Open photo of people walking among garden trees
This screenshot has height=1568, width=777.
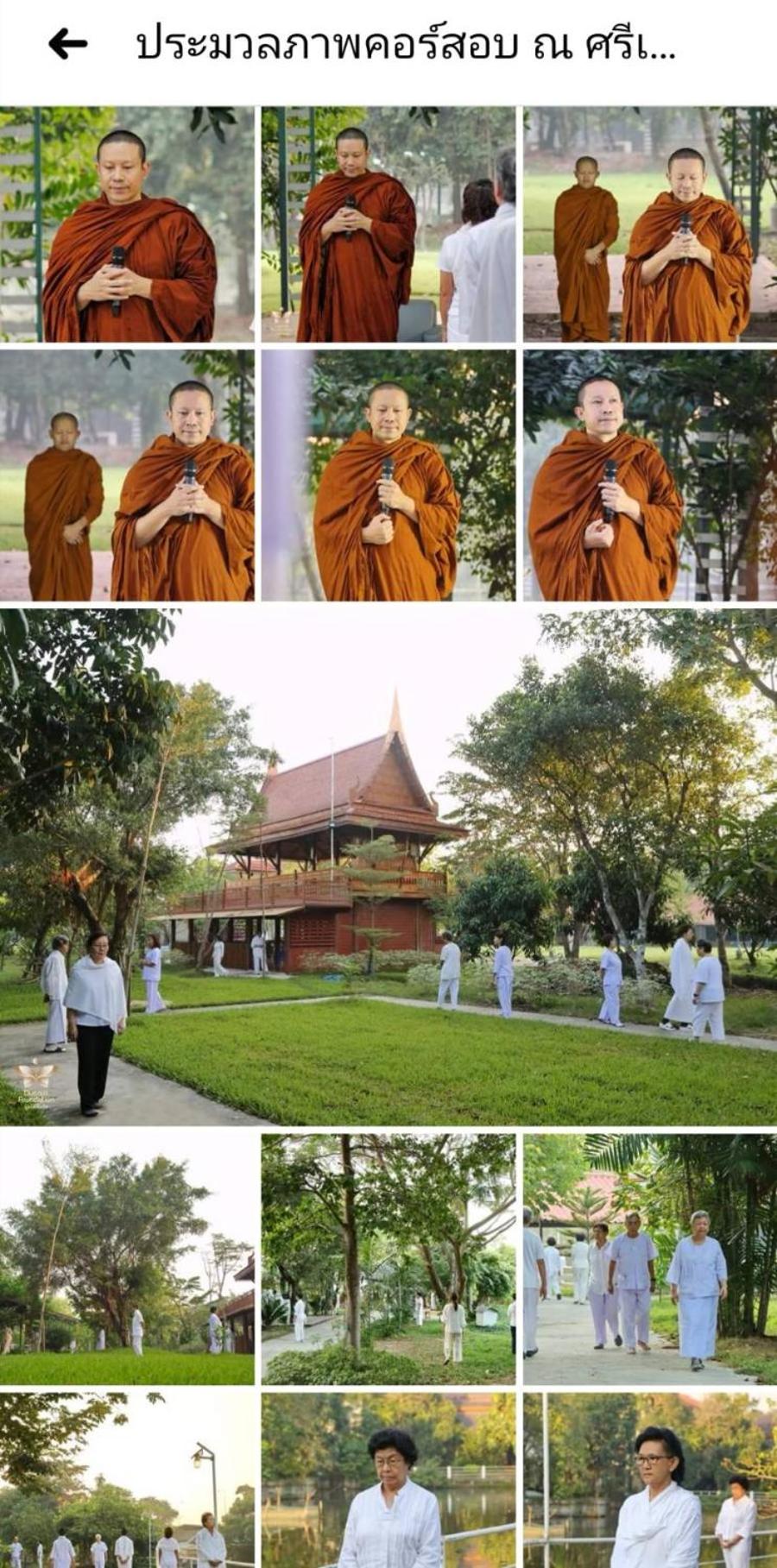pyautogui.click(x=388, y=1259)
